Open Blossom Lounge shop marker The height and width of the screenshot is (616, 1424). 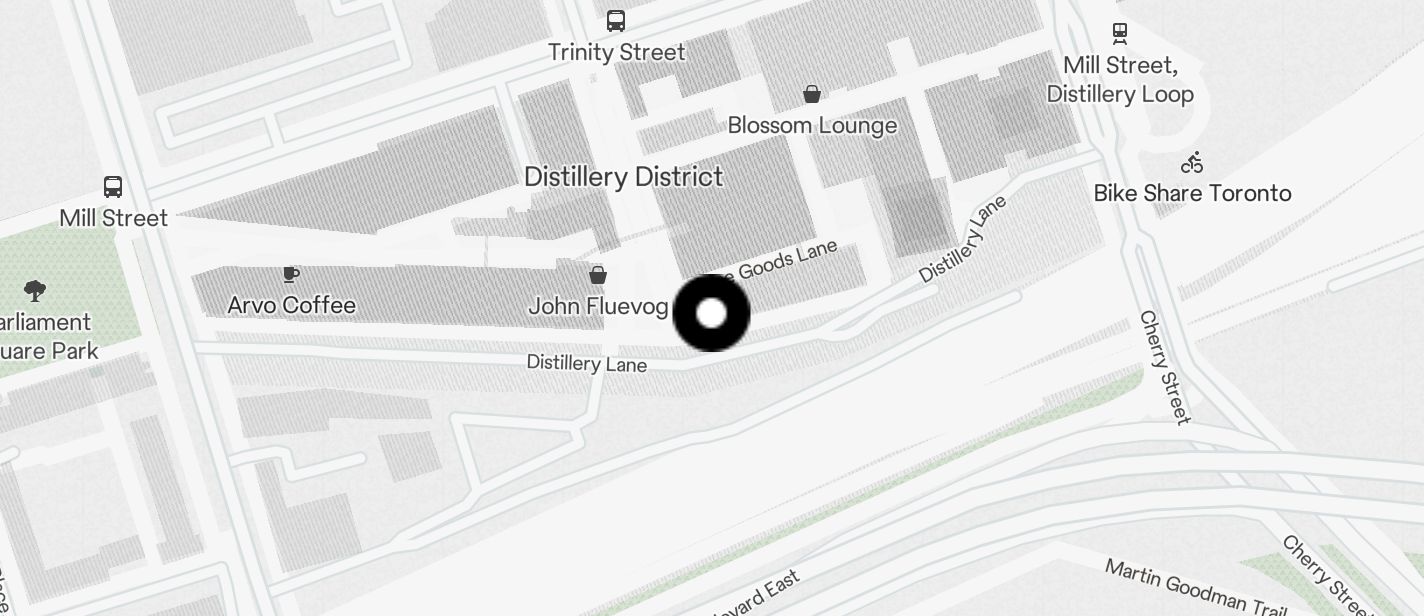coord(812,95)
